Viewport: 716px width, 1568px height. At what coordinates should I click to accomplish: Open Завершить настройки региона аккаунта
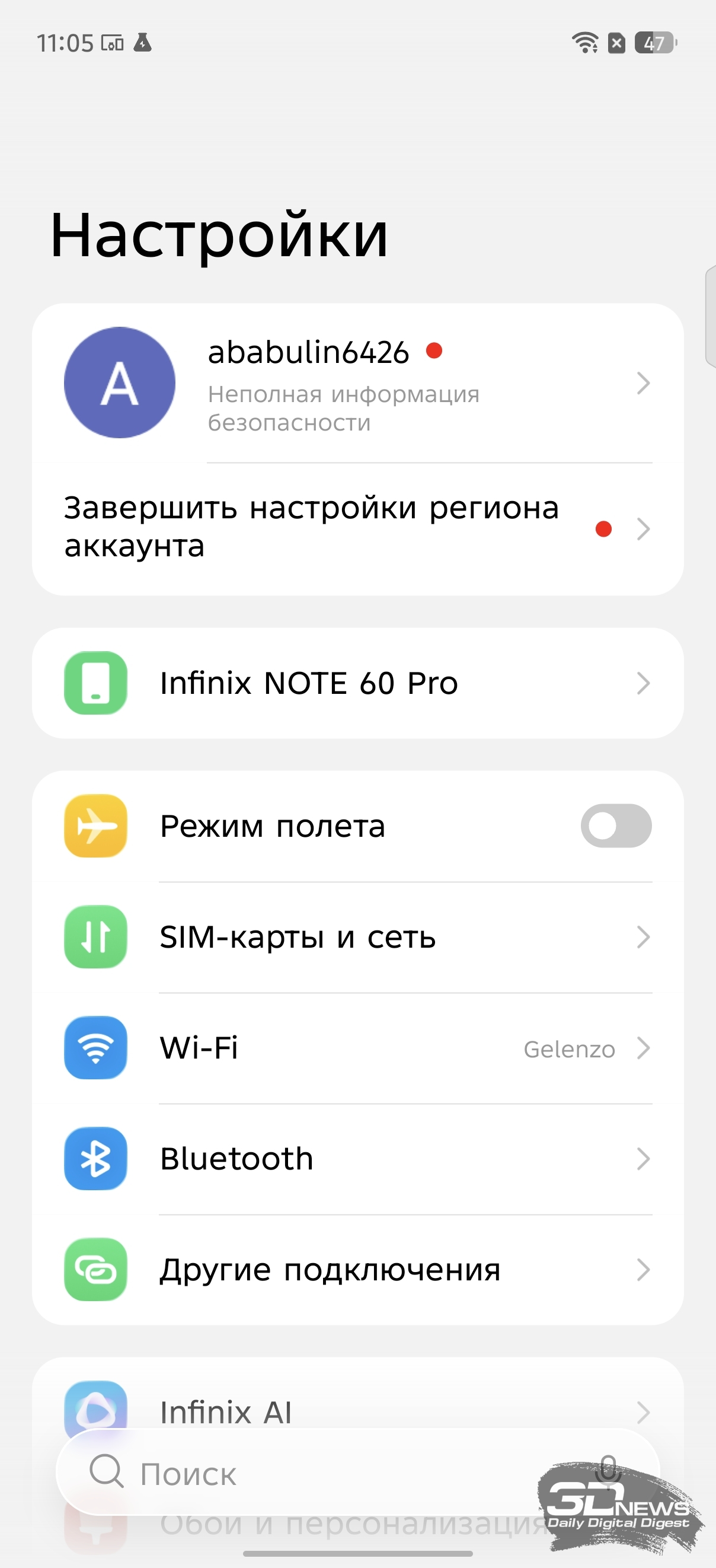pos(357,528)
